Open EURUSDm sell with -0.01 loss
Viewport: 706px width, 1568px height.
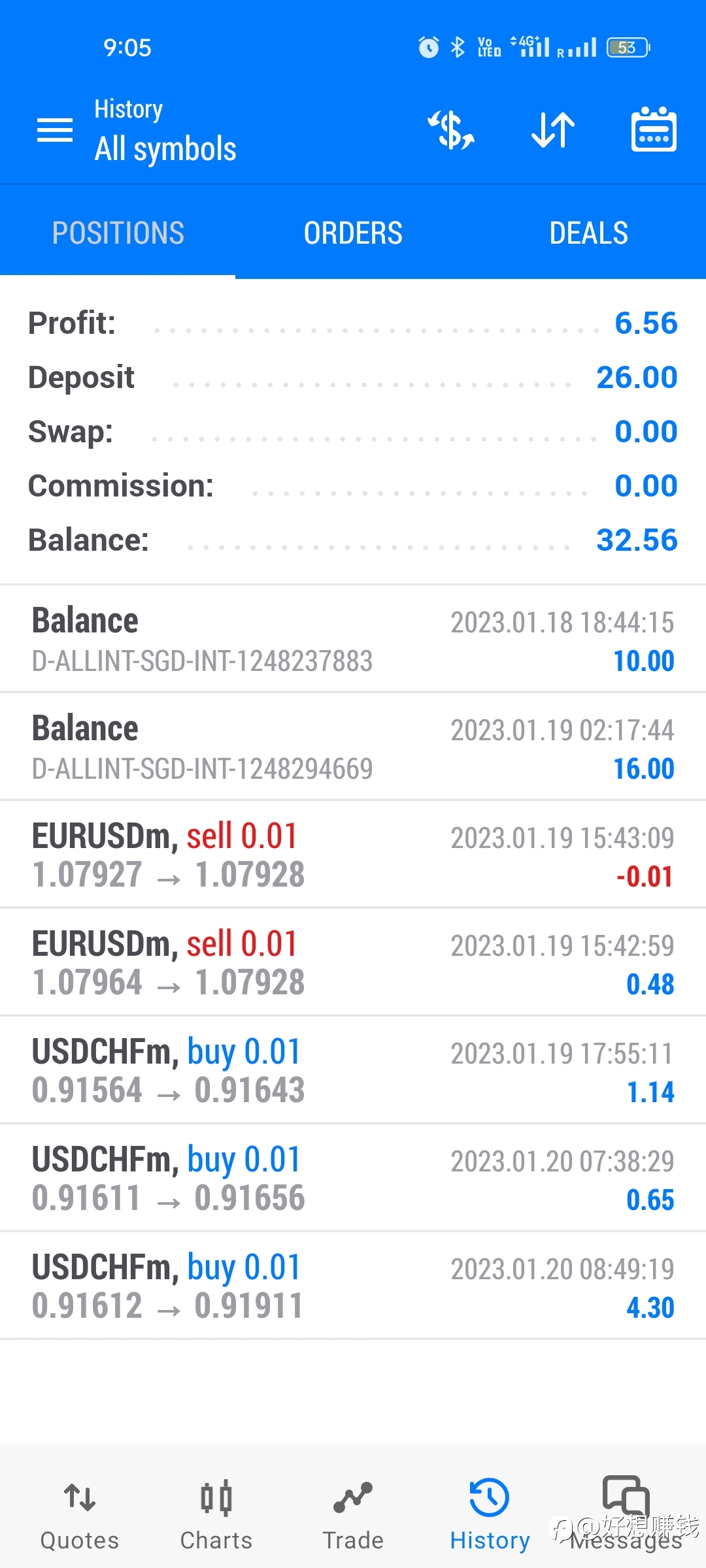(x=353, y=855)
